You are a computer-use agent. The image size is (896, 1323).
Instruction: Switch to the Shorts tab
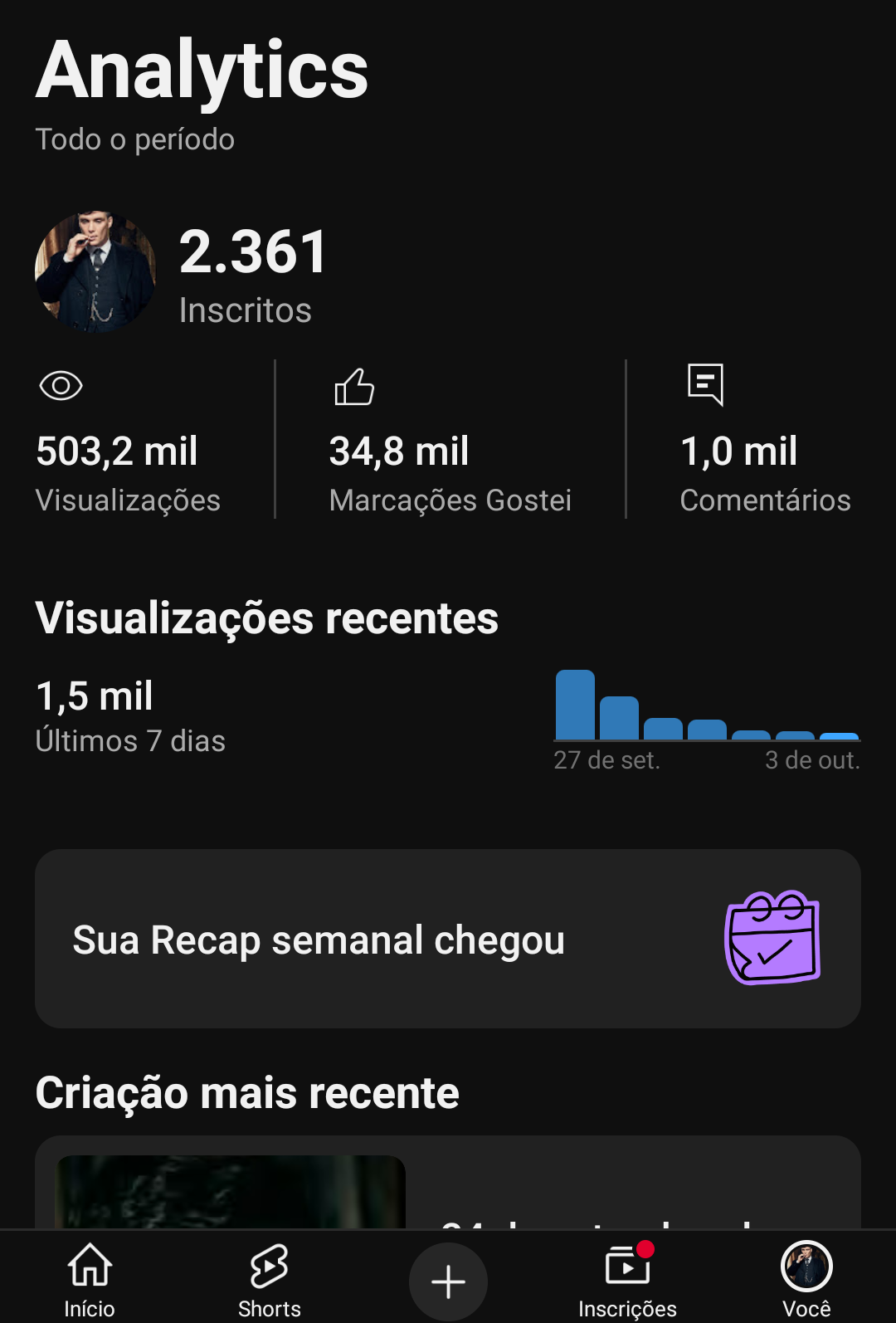coord(269,1278)
